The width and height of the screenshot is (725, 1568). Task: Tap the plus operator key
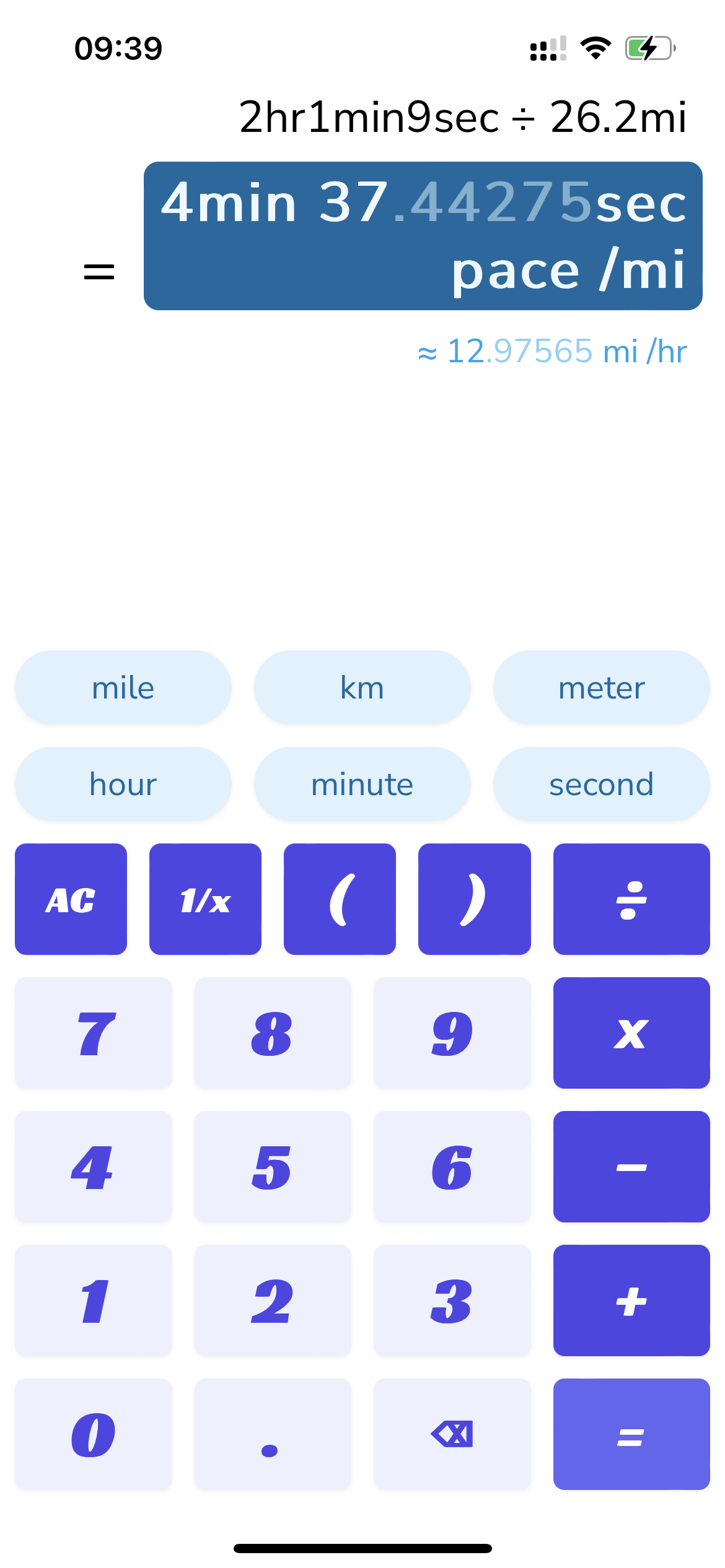631,1300
